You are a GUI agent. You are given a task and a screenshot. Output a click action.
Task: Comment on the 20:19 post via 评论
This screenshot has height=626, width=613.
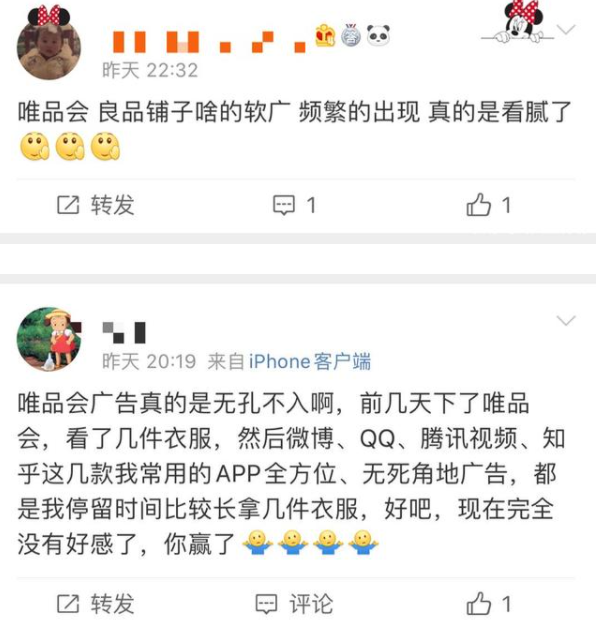295,603
